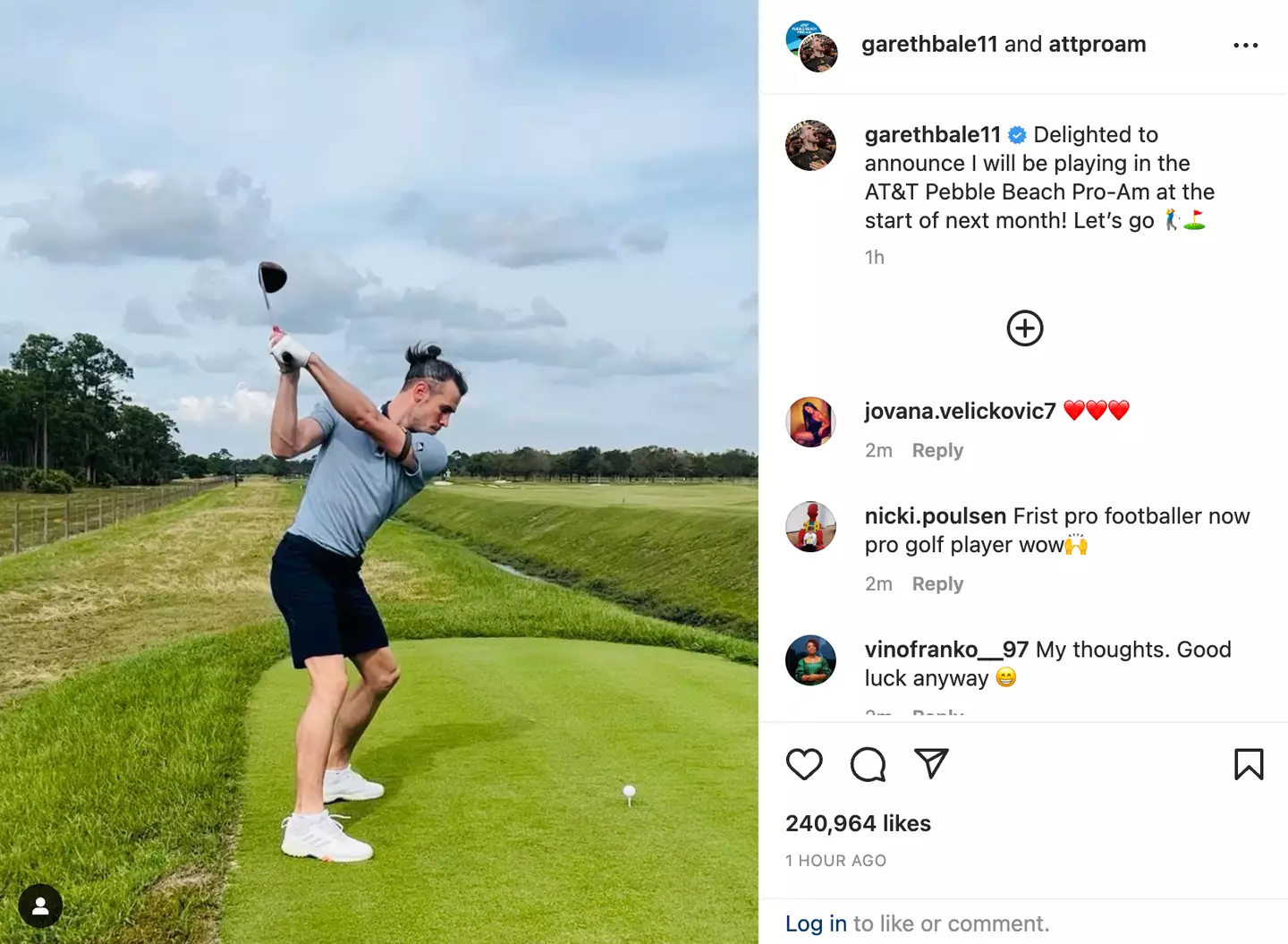1288x944 pixels.
Task: Open attpromam profile from the header
Action: click(1097, 44)
